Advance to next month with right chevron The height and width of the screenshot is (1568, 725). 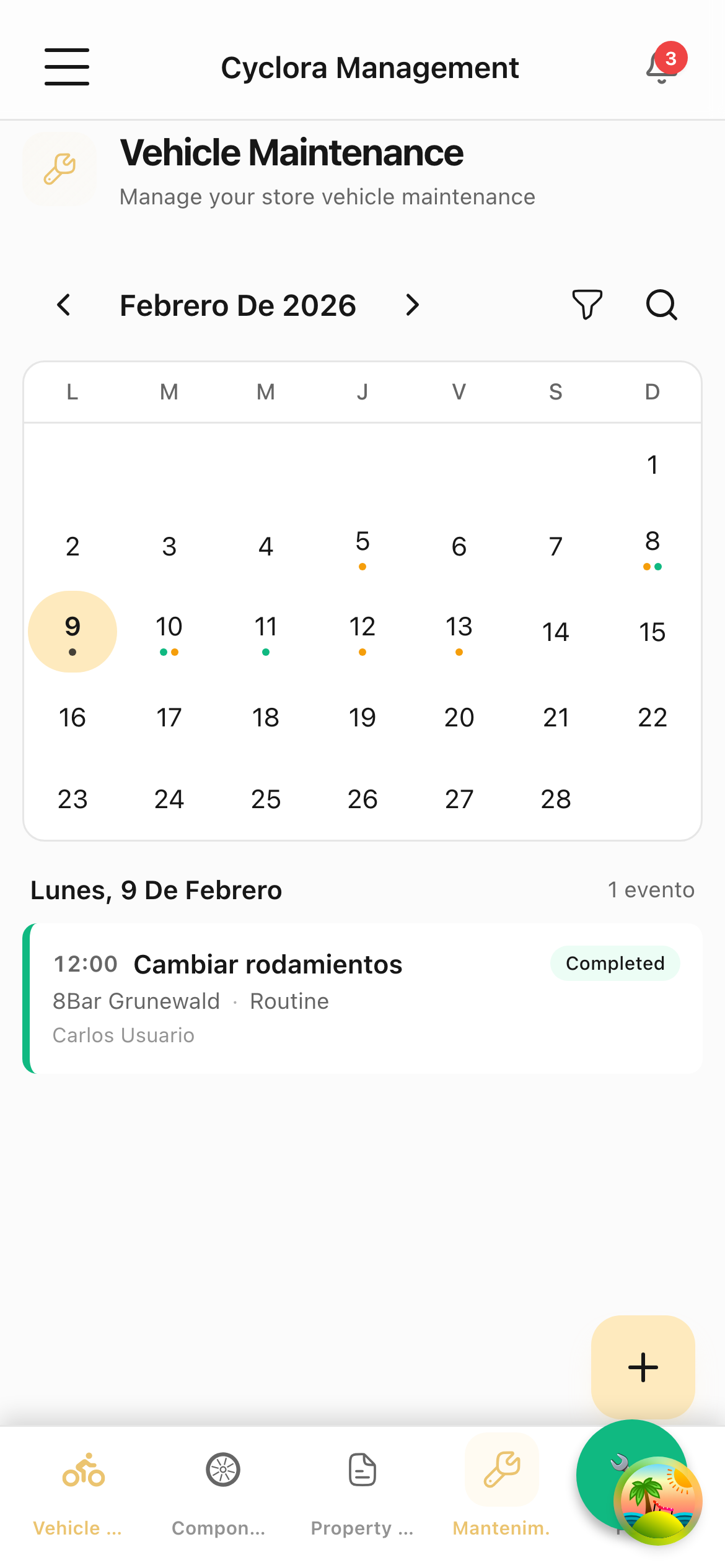[412, 305]
